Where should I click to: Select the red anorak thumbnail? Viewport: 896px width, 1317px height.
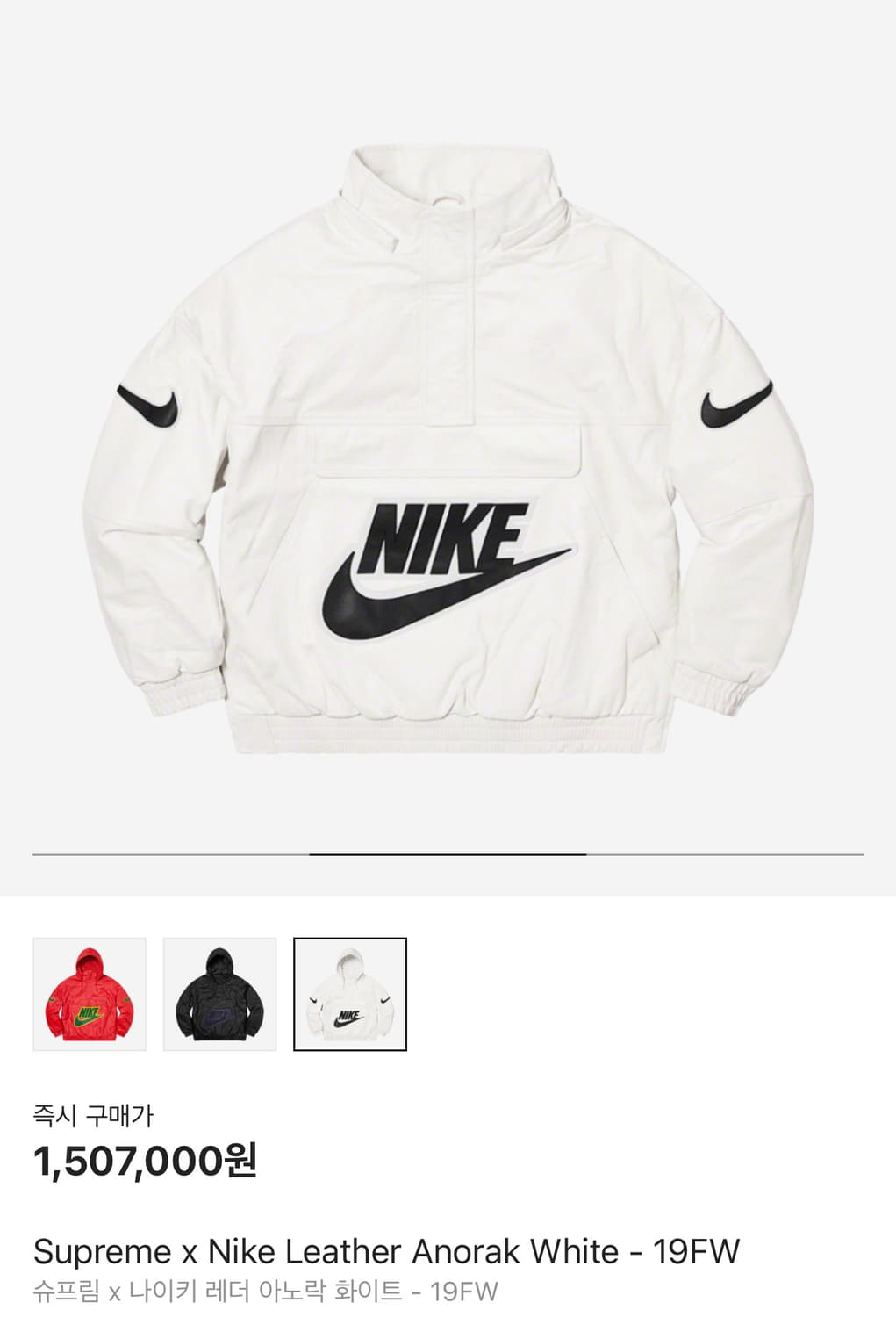pos(90,994)
